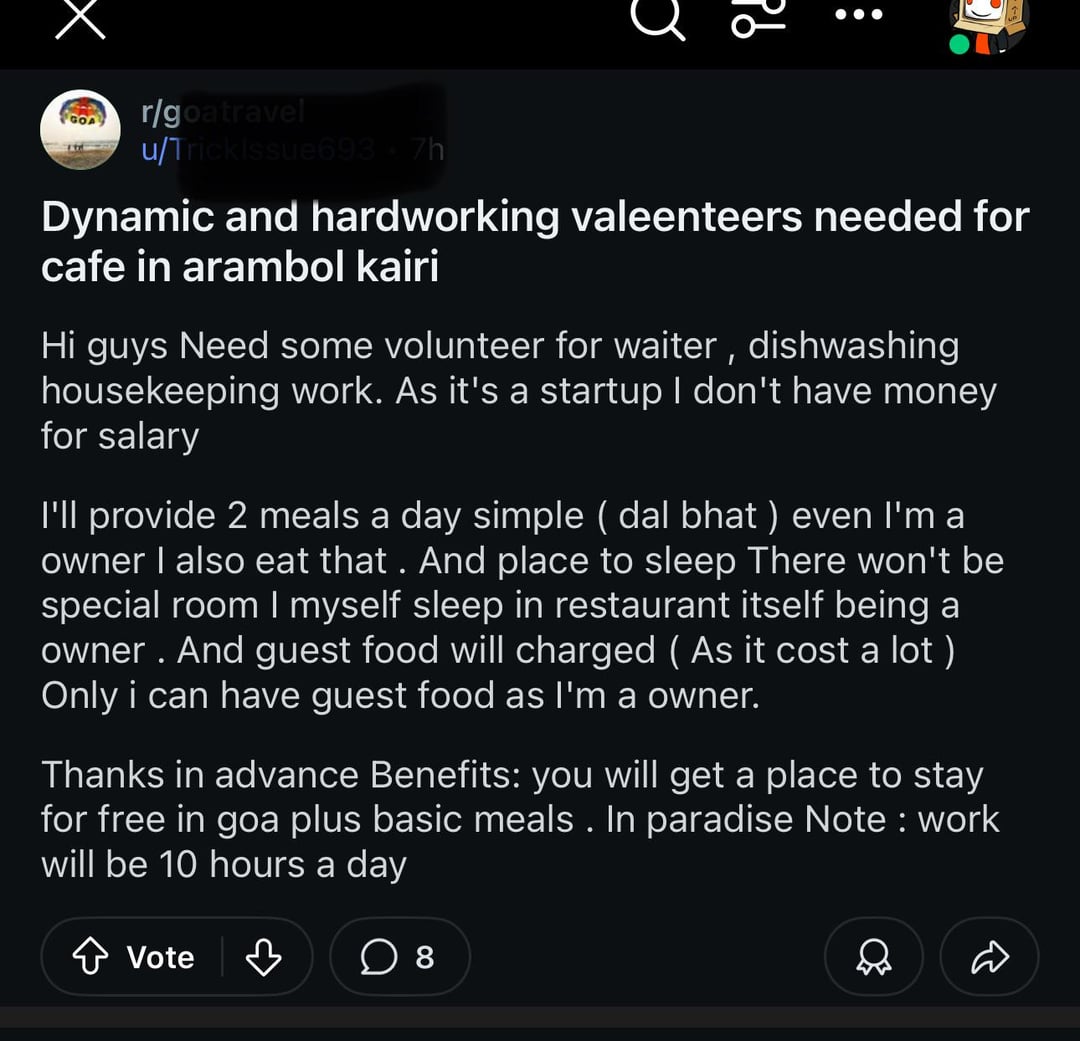The height and width of the screenshot is (1041, 1080).
Task: Close the post view
Action: 80,20
